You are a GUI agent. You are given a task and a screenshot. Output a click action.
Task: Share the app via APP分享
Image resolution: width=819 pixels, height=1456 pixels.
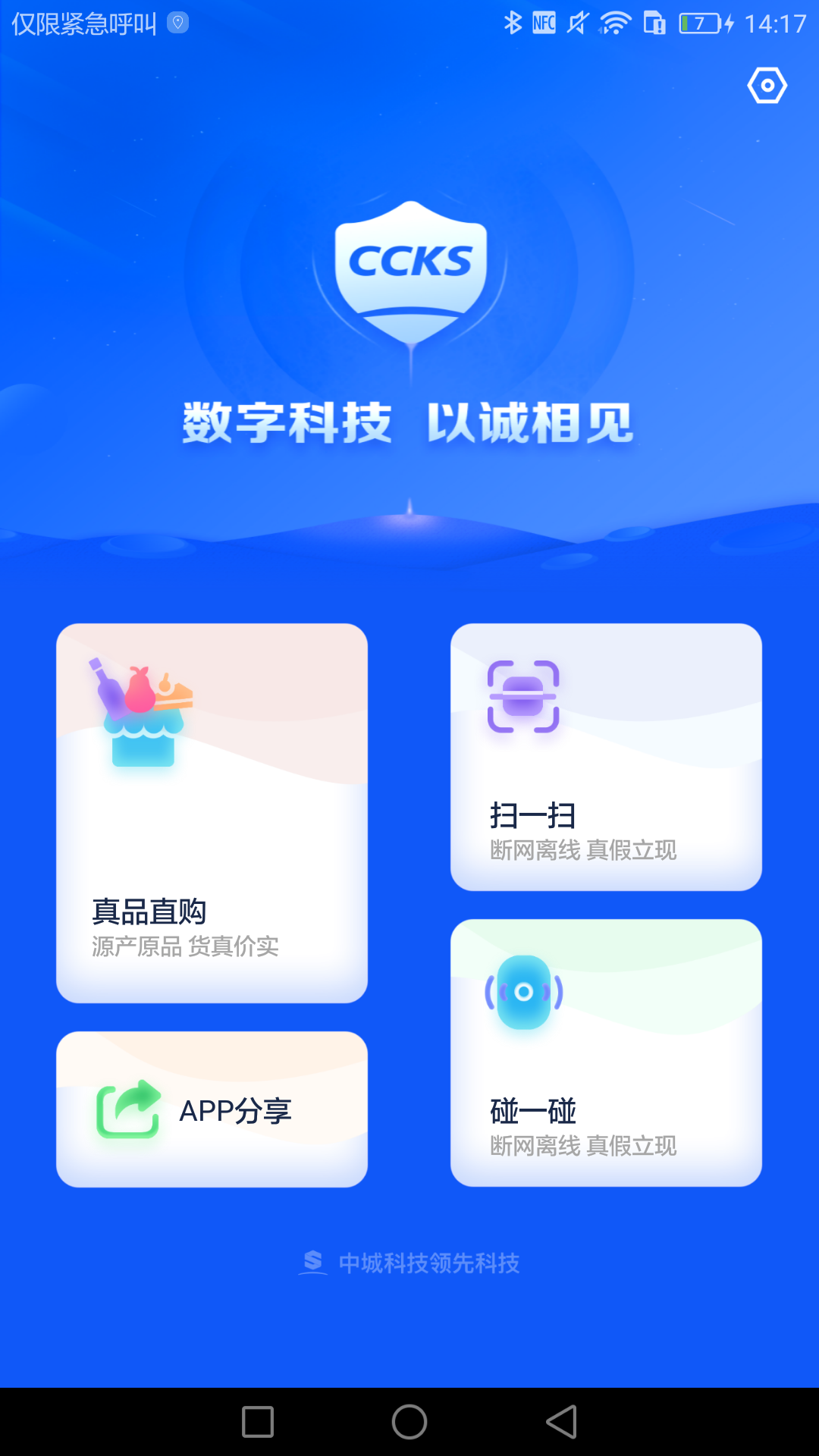coord(211,1108)
